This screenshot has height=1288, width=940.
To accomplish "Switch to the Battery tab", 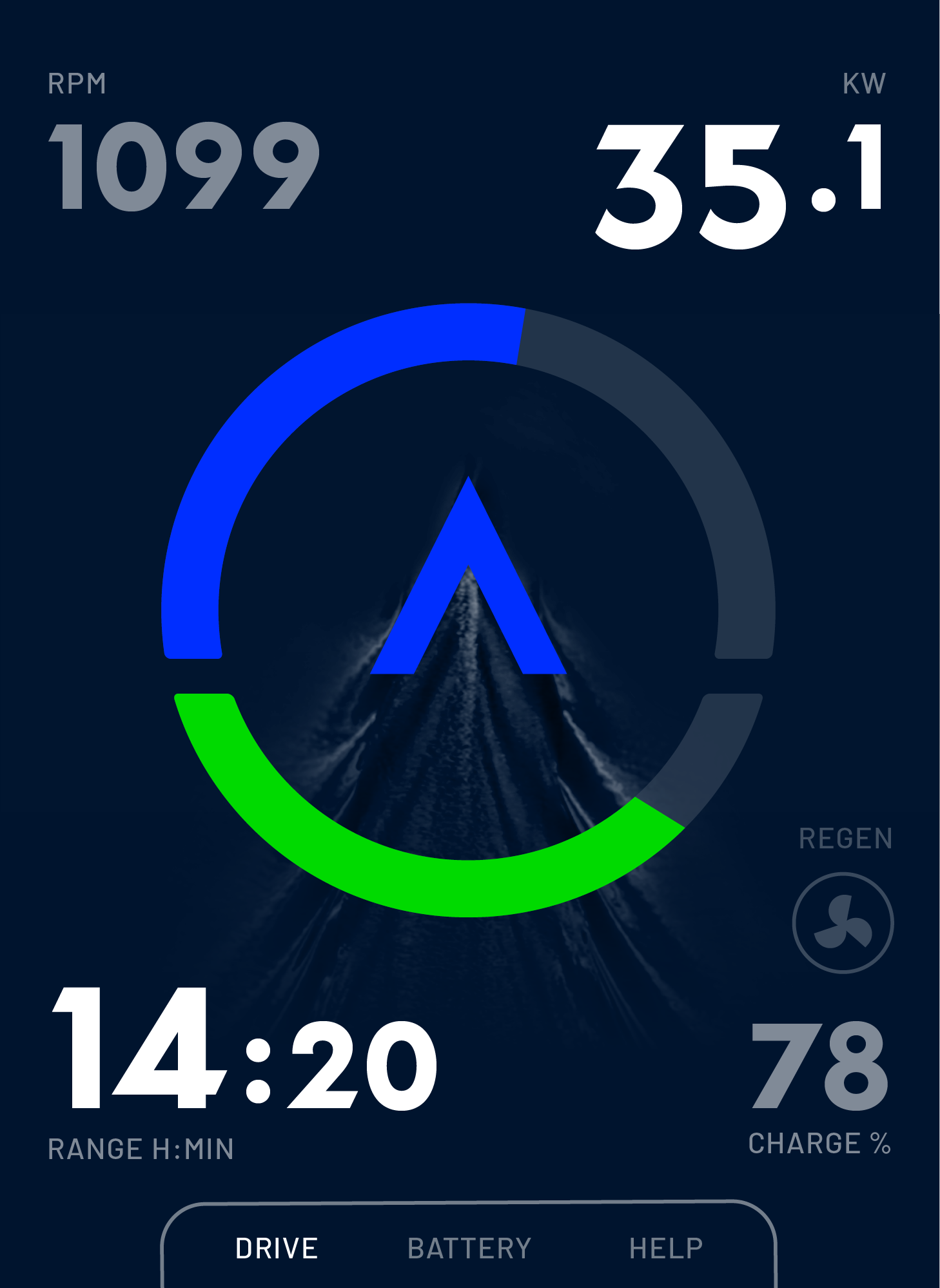I will (x=469, y=1249).
